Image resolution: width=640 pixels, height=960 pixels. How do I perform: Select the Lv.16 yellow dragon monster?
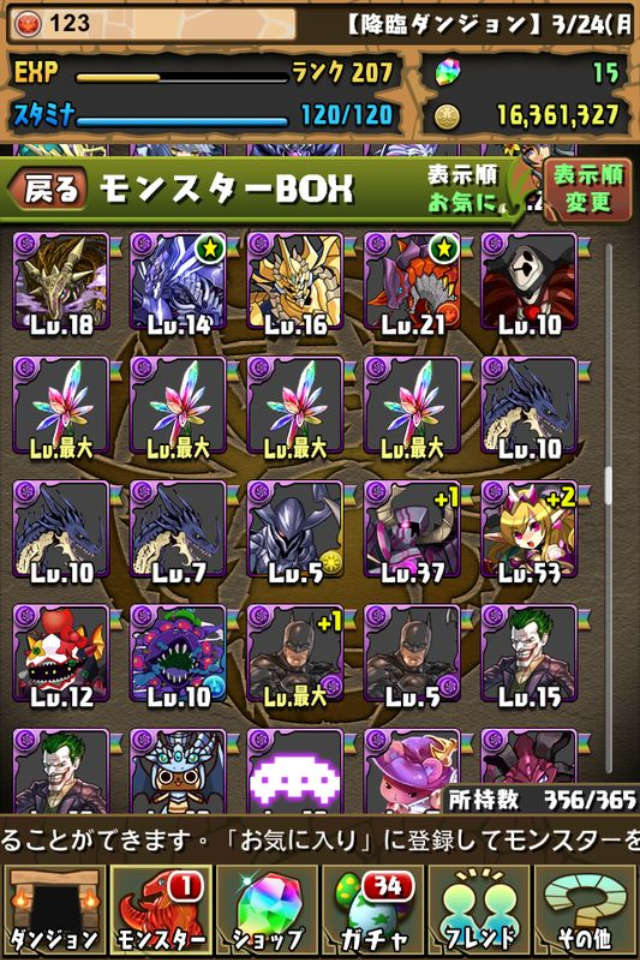pyautogui.click(x=296, y=283)
